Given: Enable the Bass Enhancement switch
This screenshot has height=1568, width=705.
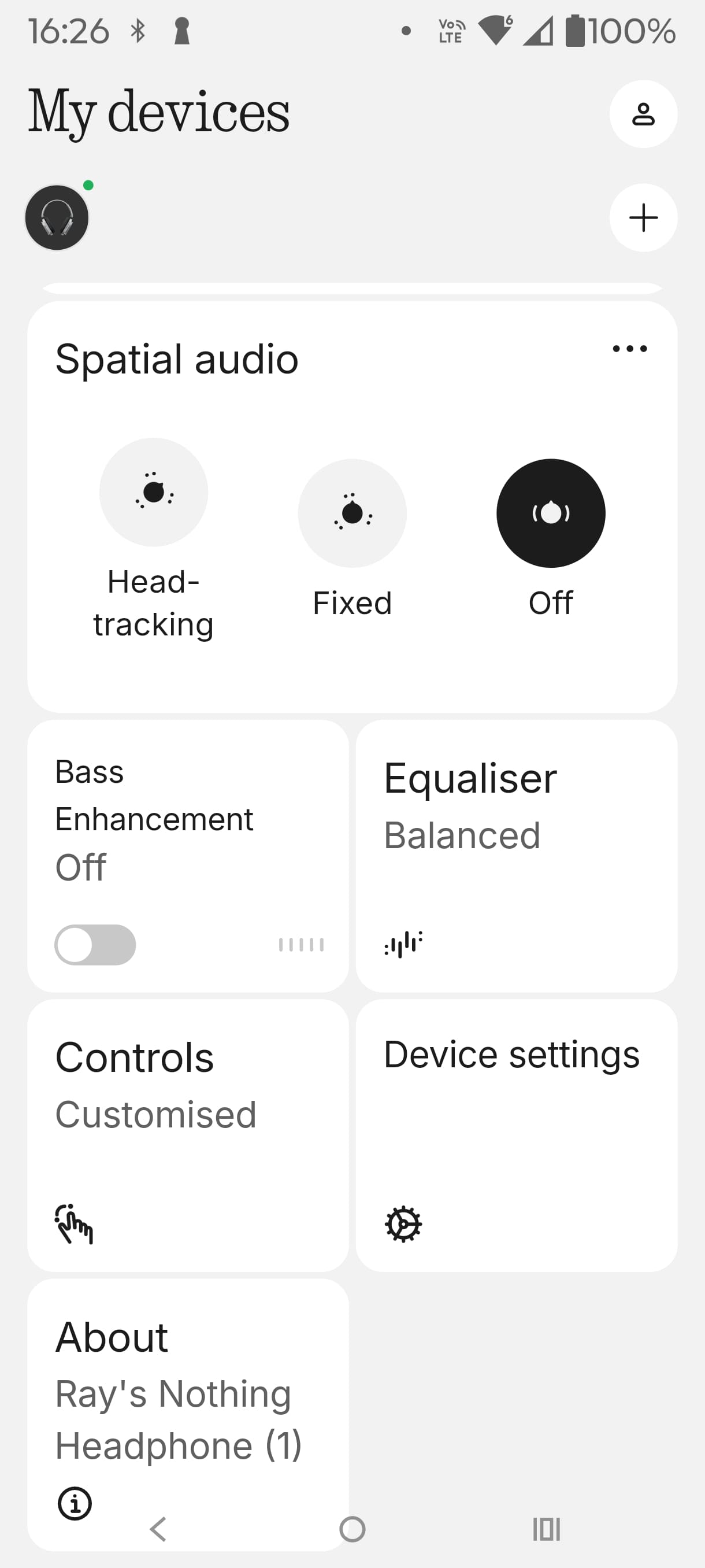Looking at the screenshot, I should [x=95, y=944].
